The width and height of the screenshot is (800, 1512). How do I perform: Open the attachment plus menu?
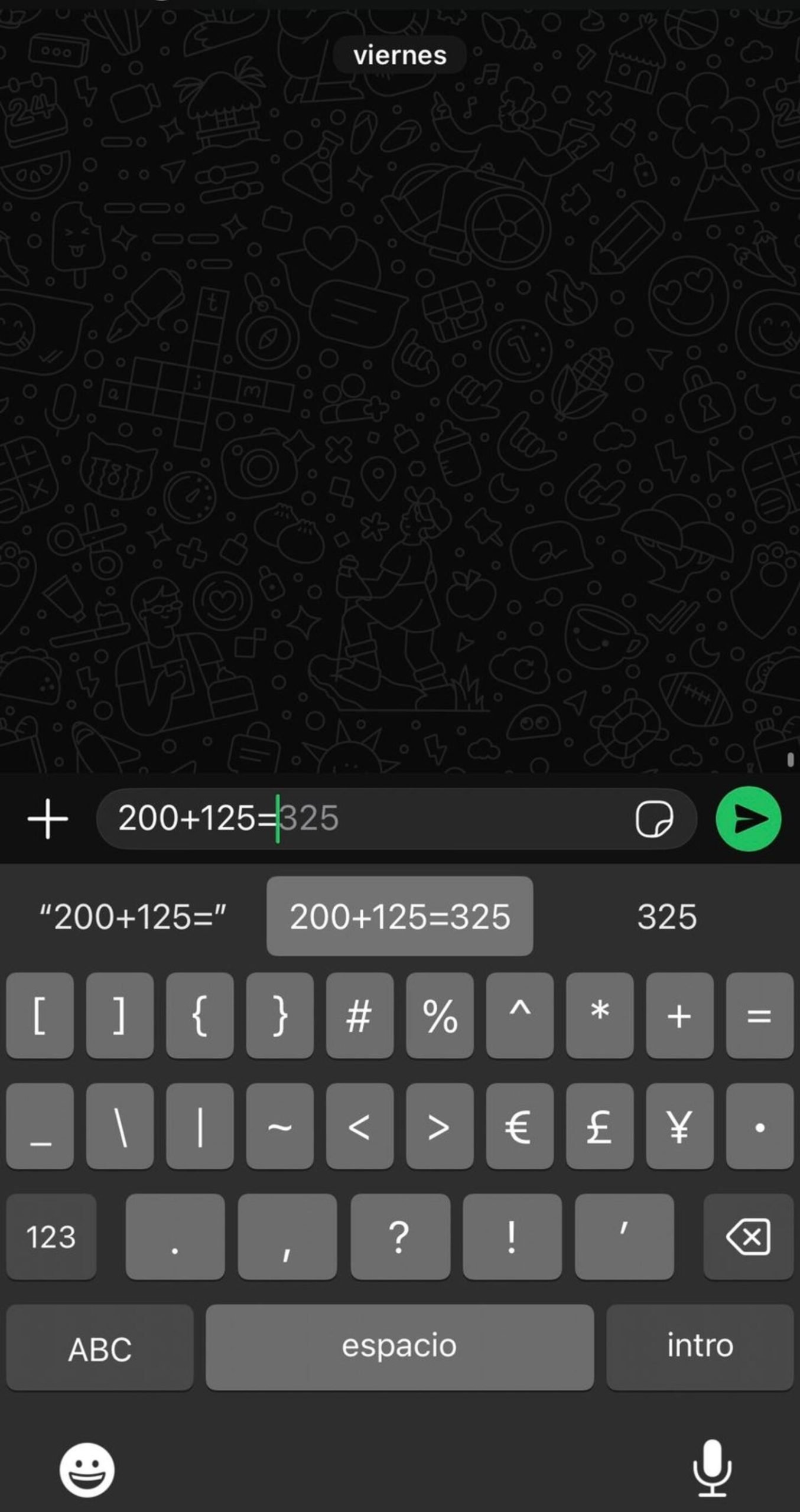[x=48, y=819]
